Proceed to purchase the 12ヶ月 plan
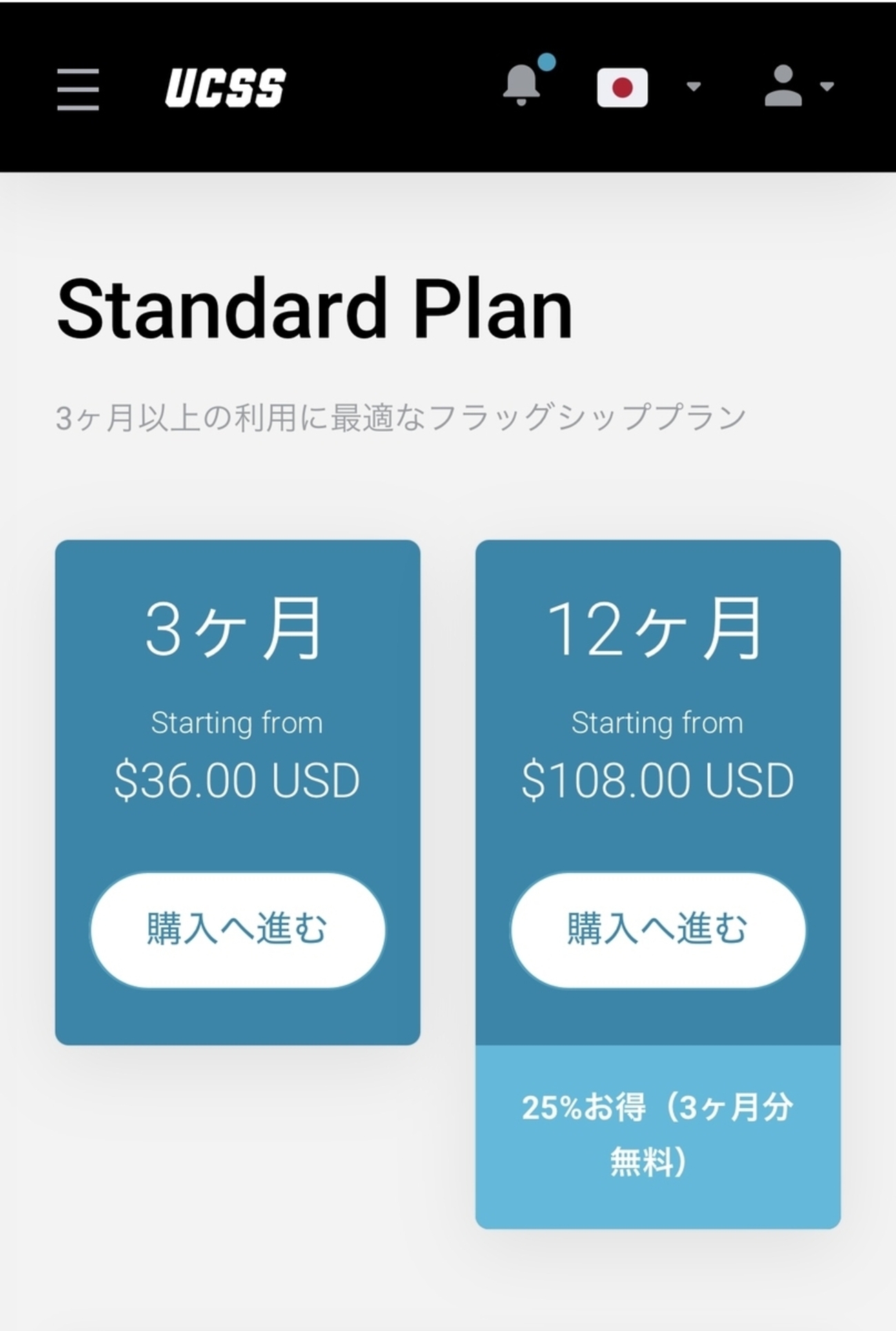 tap(658, 930)
